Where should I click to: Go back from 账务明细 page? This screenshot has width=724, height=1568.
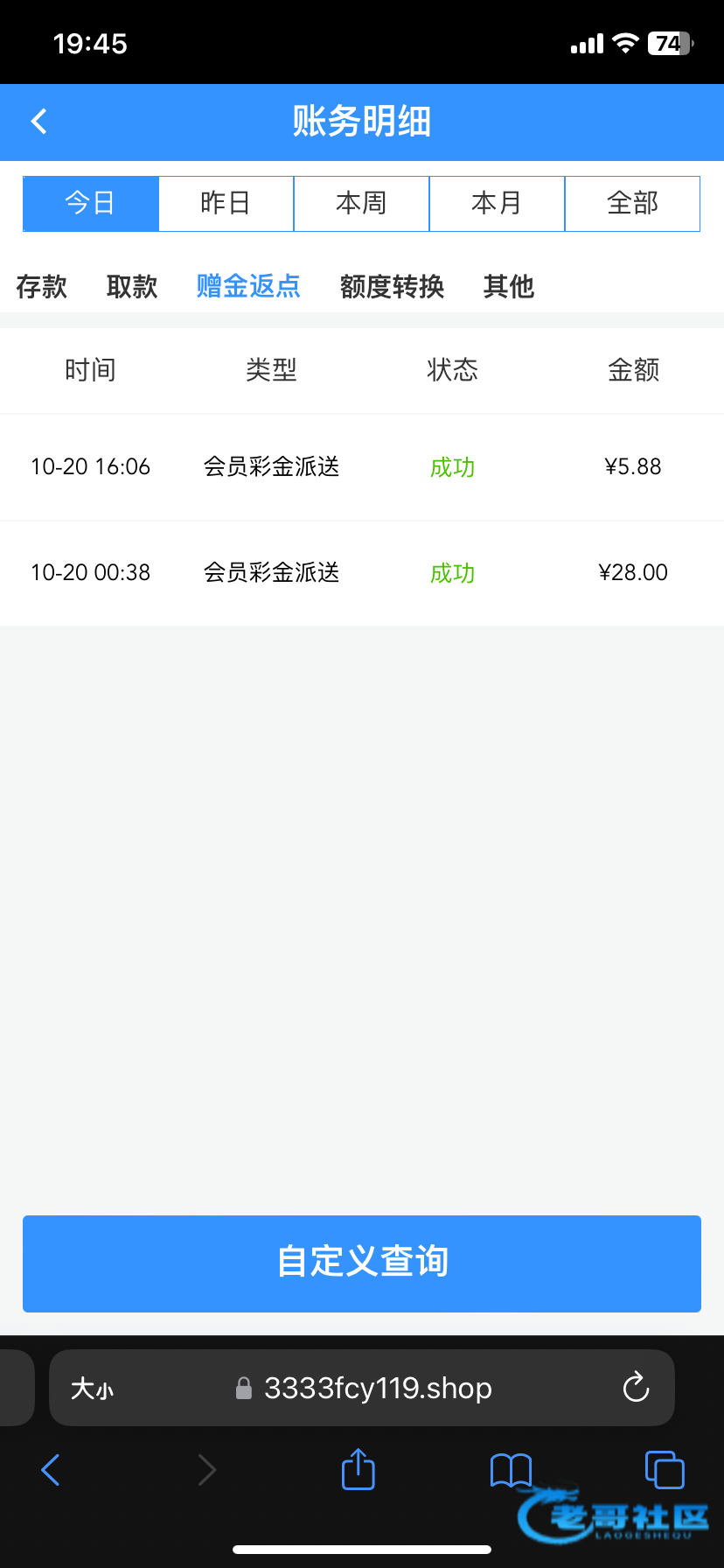tap(39, 121)
